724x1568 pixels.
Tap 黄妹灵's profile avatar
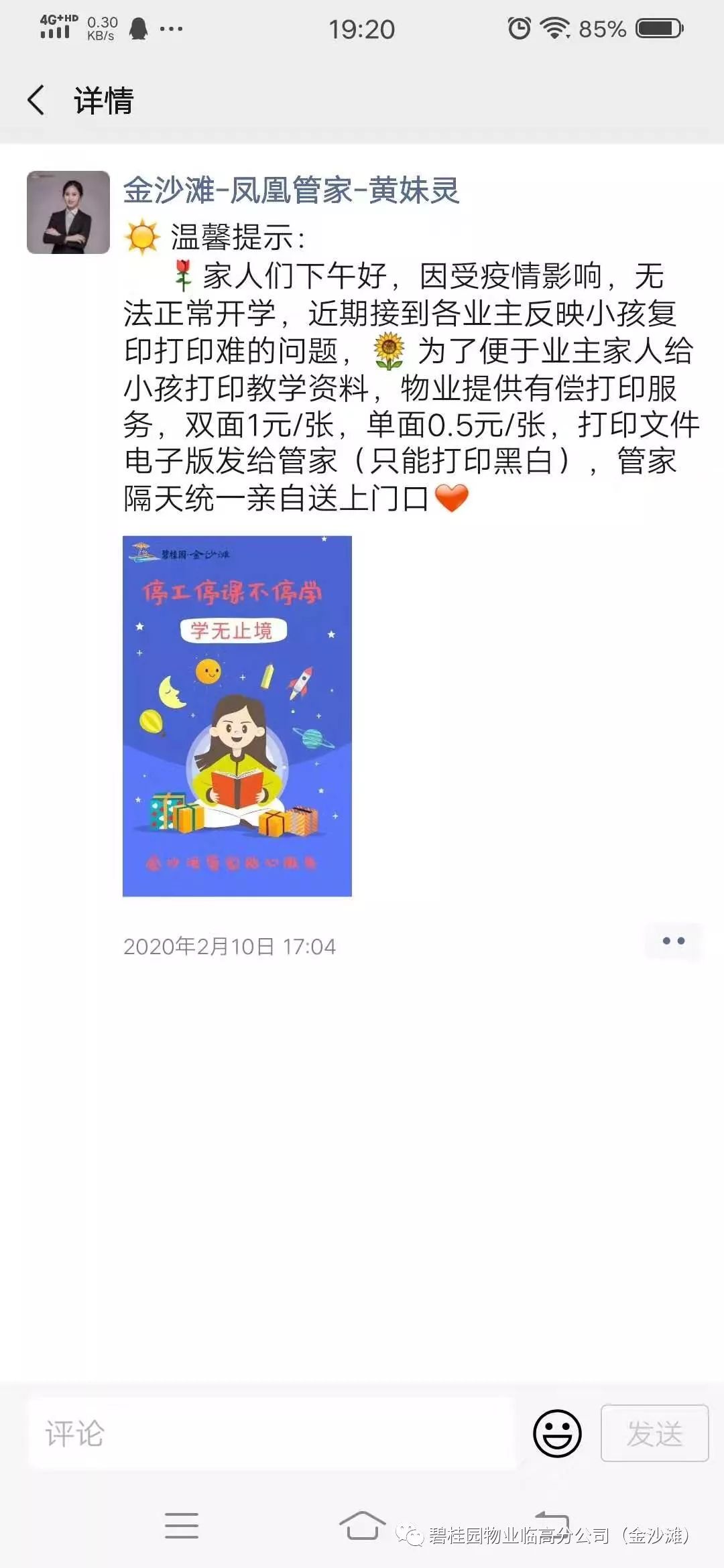tap(66, 212)
